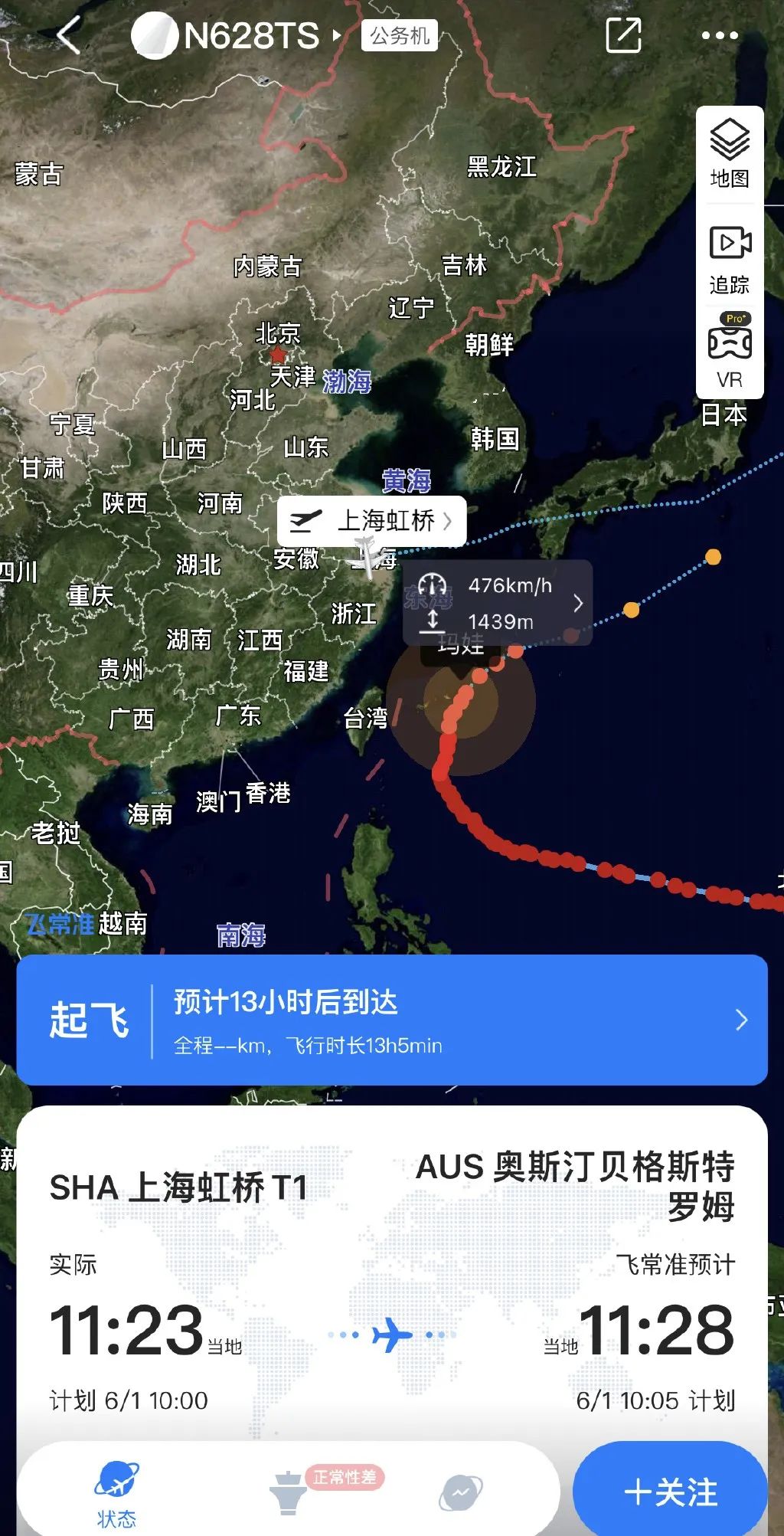Start 追踪 flight tracking
Viewport: 784px width, 1536px height.
click(x=729, y=261)
